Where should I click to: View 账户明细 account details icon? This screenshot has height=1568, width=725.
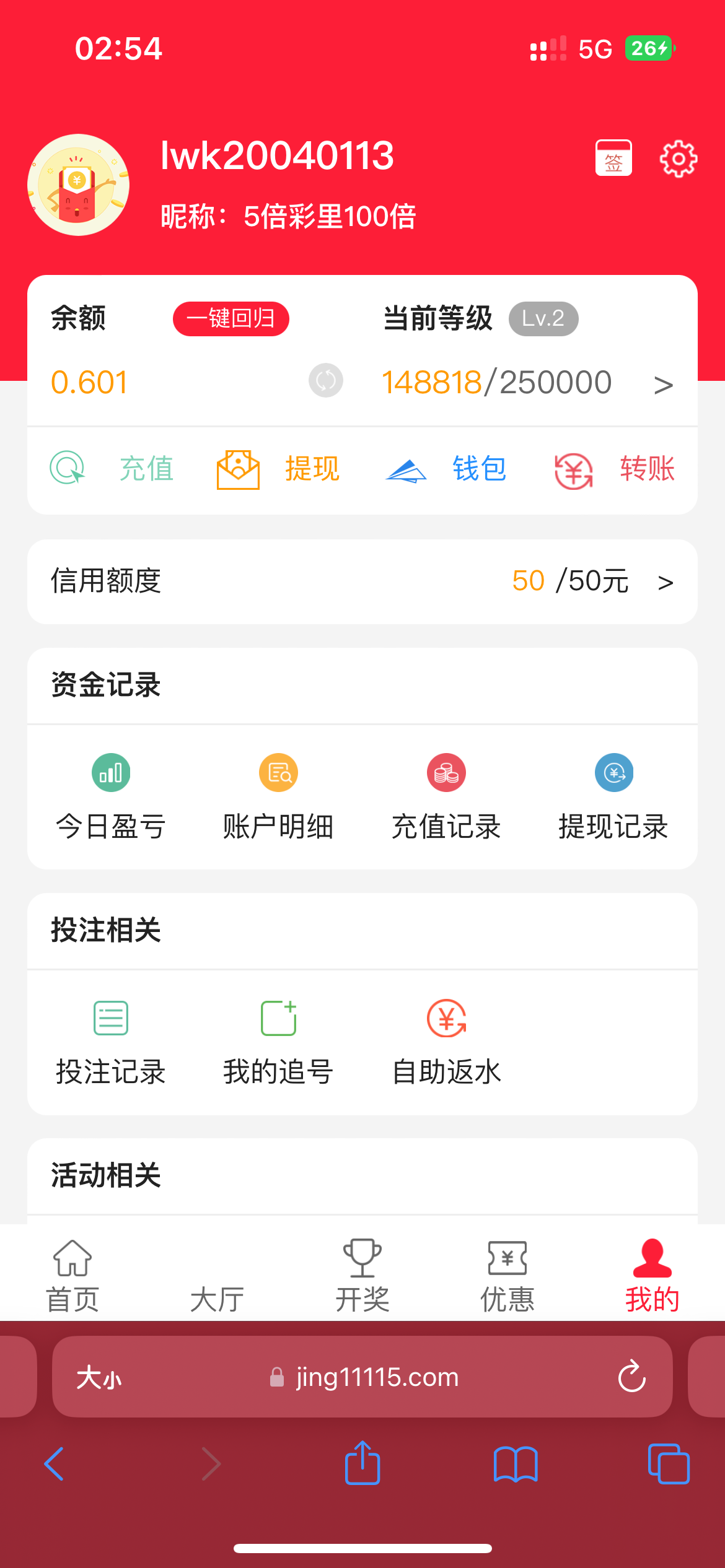tap(278, 772)
